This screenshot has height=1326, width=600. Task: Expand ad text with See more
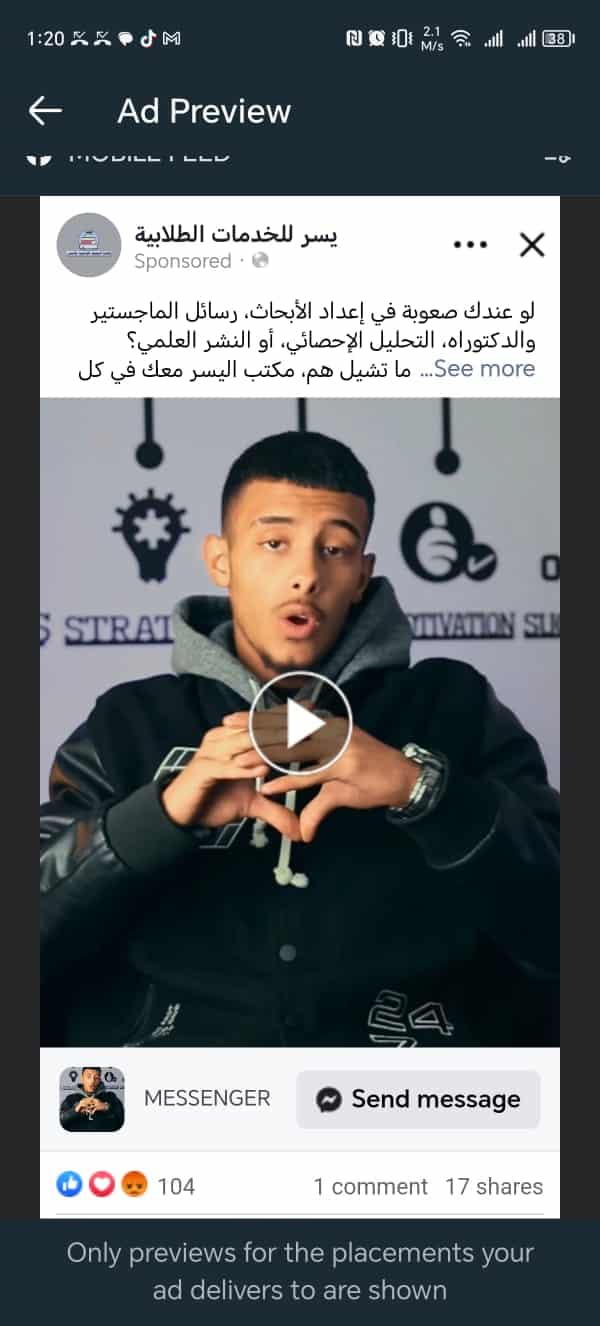click(485, 369)
